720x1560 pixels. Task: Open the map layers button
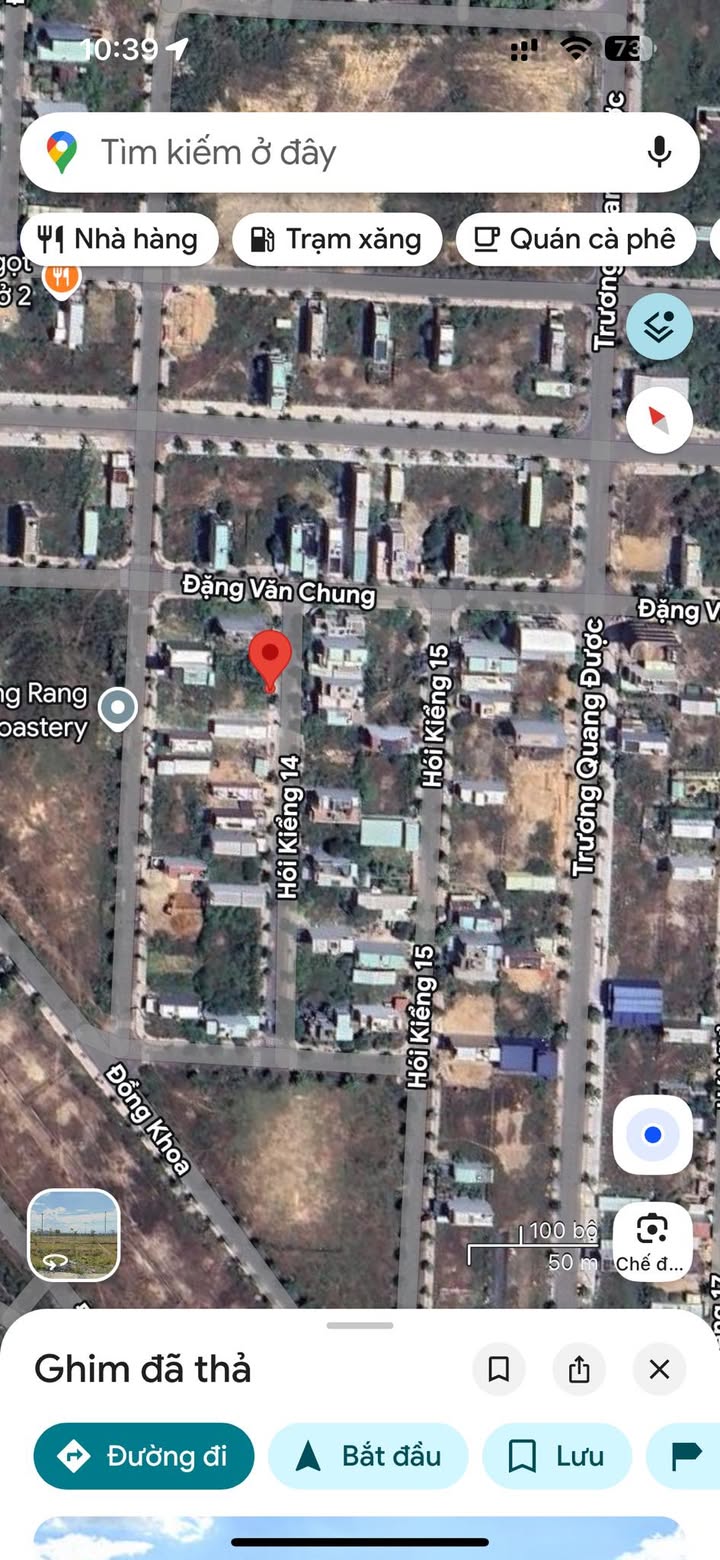[660, 326]
